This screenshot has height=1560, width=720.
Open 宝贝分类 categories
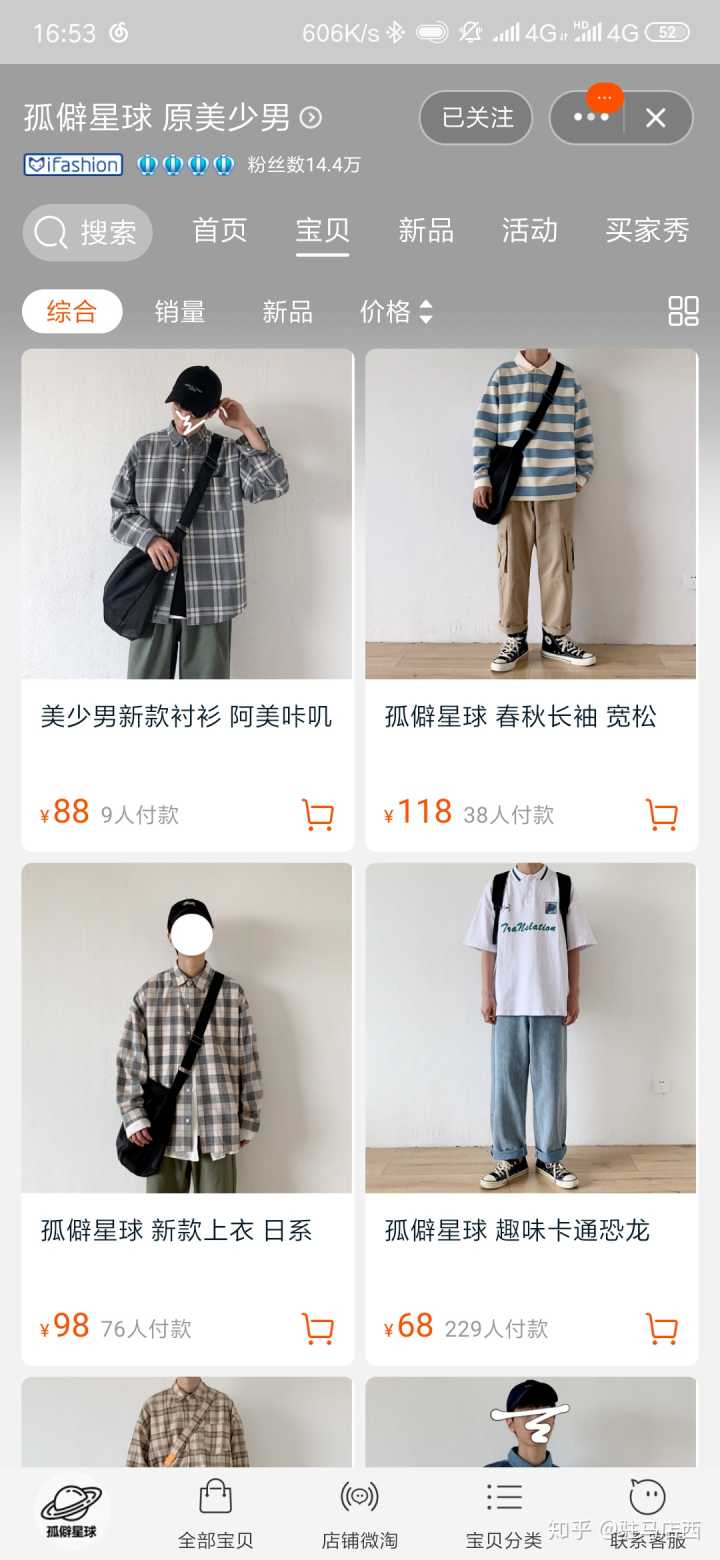click(x=503, y=1513)
